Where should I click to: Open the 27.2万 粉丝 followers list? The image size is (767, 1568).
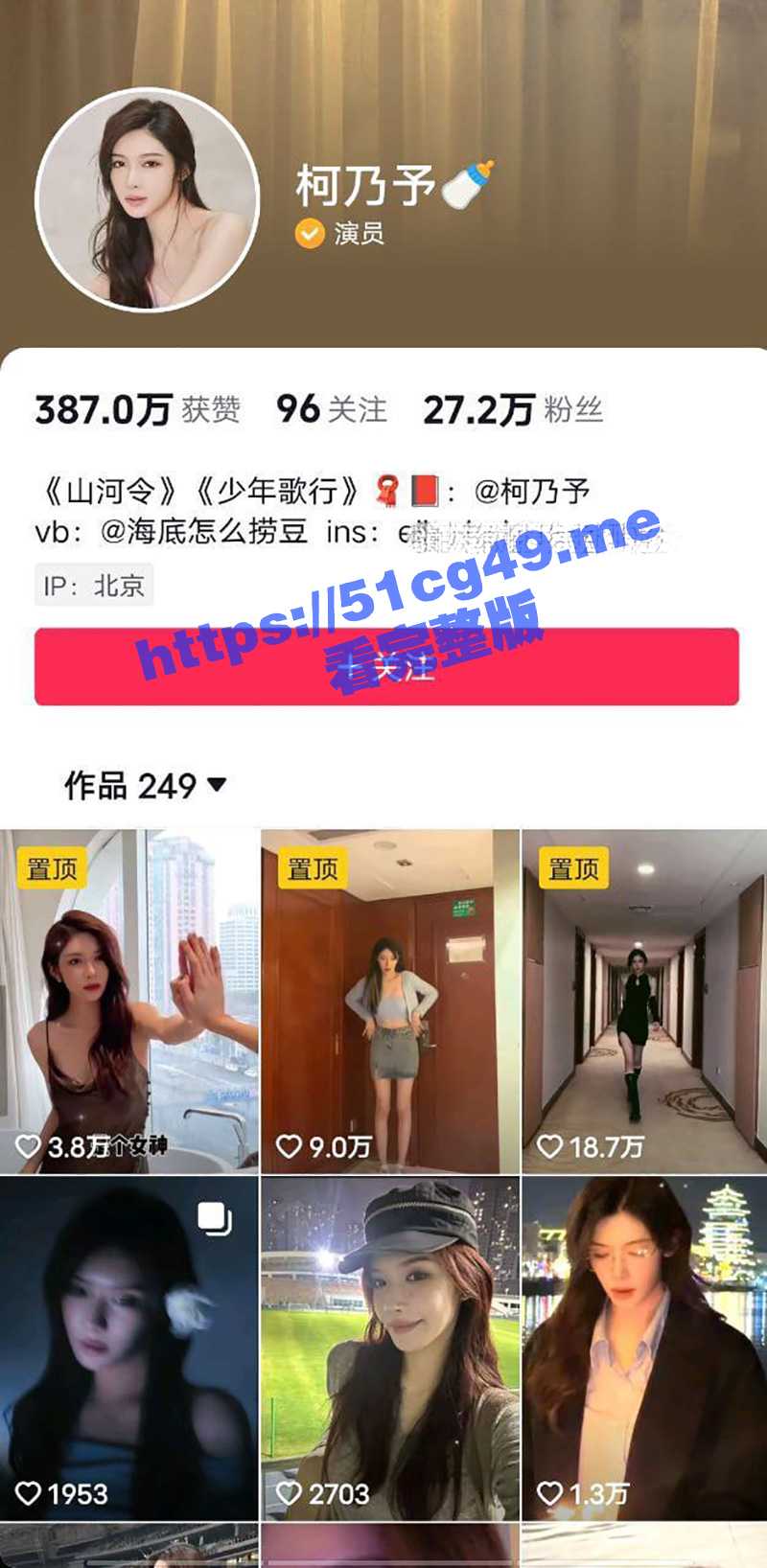[x=513, y=409]
